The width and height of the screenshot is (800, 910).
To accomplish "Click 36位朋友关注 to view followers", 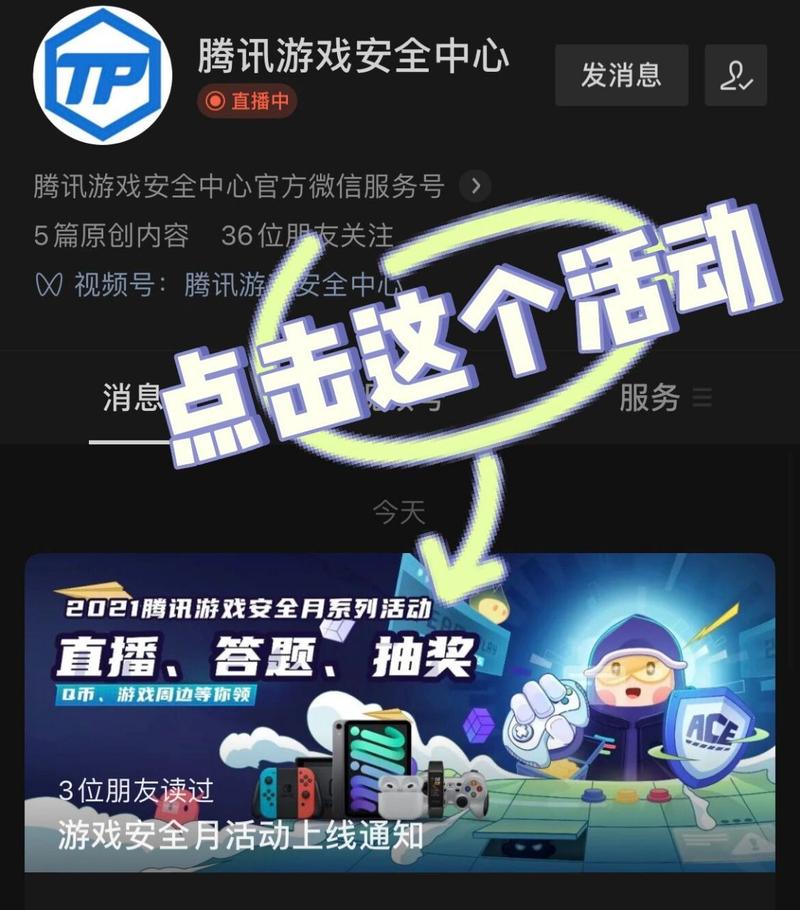I will pos(308,235).
